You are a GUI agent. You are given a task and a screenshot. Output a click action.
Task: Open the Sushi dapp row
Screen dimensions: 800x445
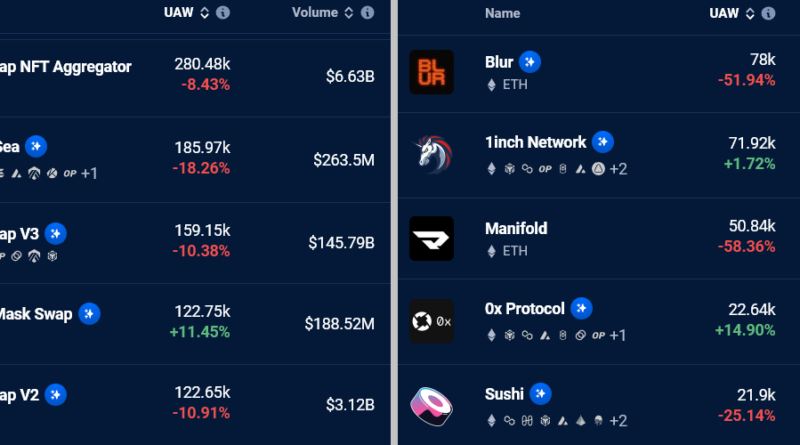(x=504, y=393)
